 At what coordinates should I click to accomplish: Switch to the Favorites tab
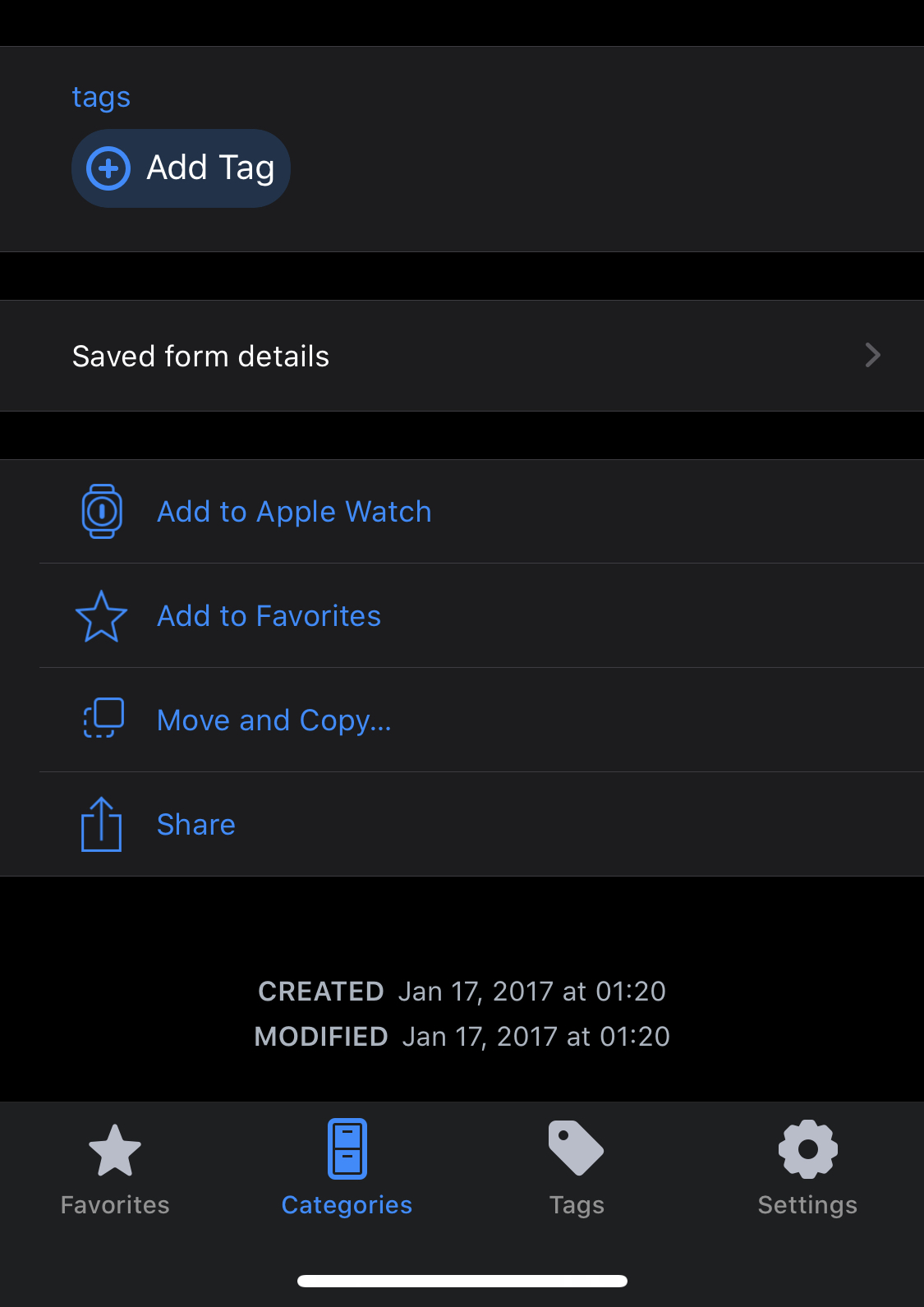[x=115, y=1170]
